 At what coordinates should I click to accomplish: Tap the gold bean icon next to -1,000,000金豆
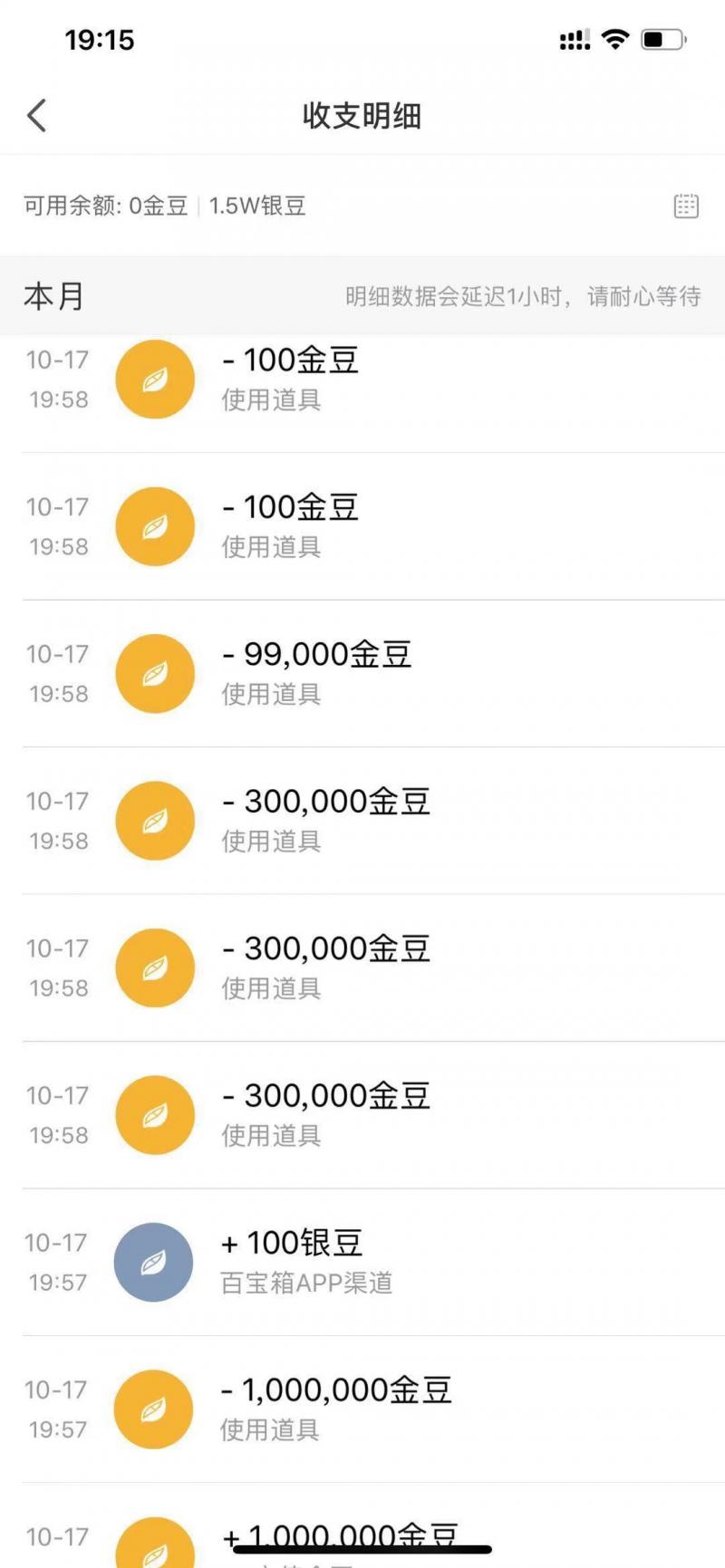coord(154,1409)
